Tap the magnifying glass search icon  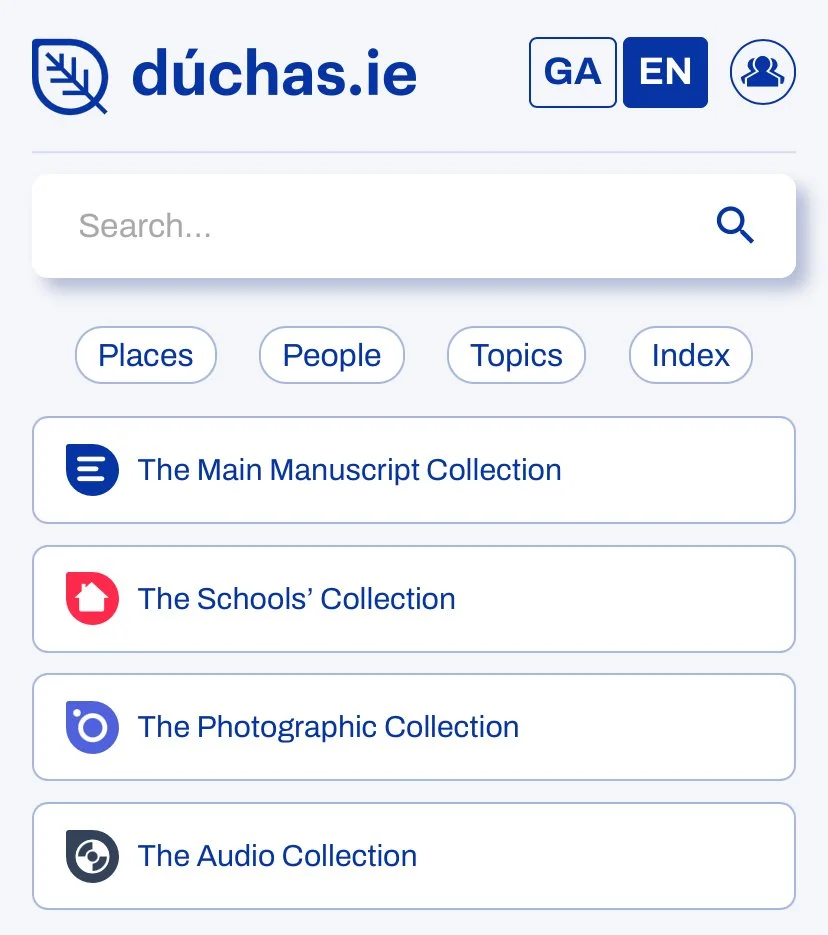(x=735, y=225)
